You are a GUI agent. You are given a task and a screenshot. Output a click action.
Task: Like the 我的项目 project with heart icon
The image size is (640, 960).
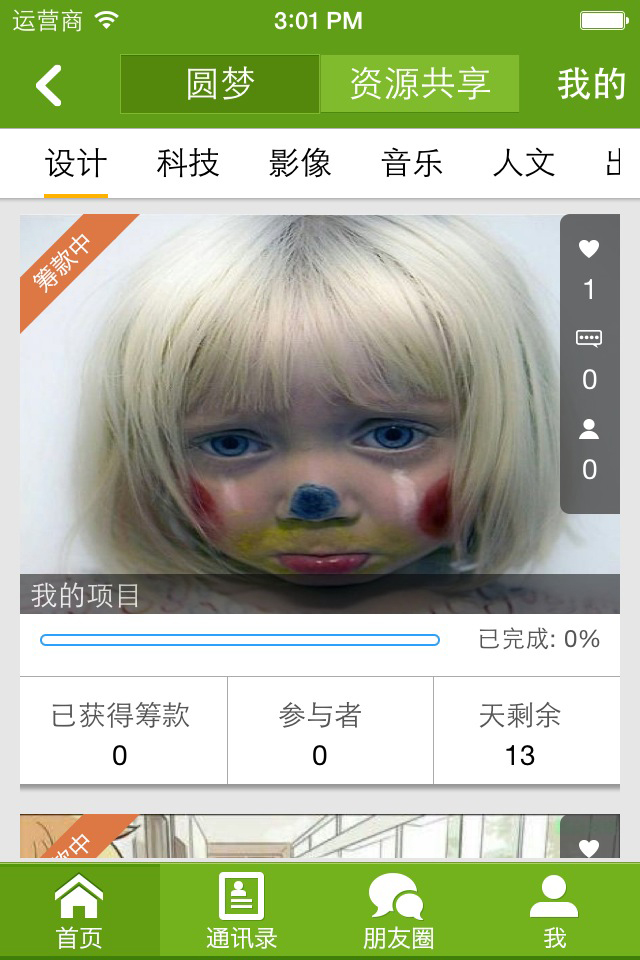[589, 250]
